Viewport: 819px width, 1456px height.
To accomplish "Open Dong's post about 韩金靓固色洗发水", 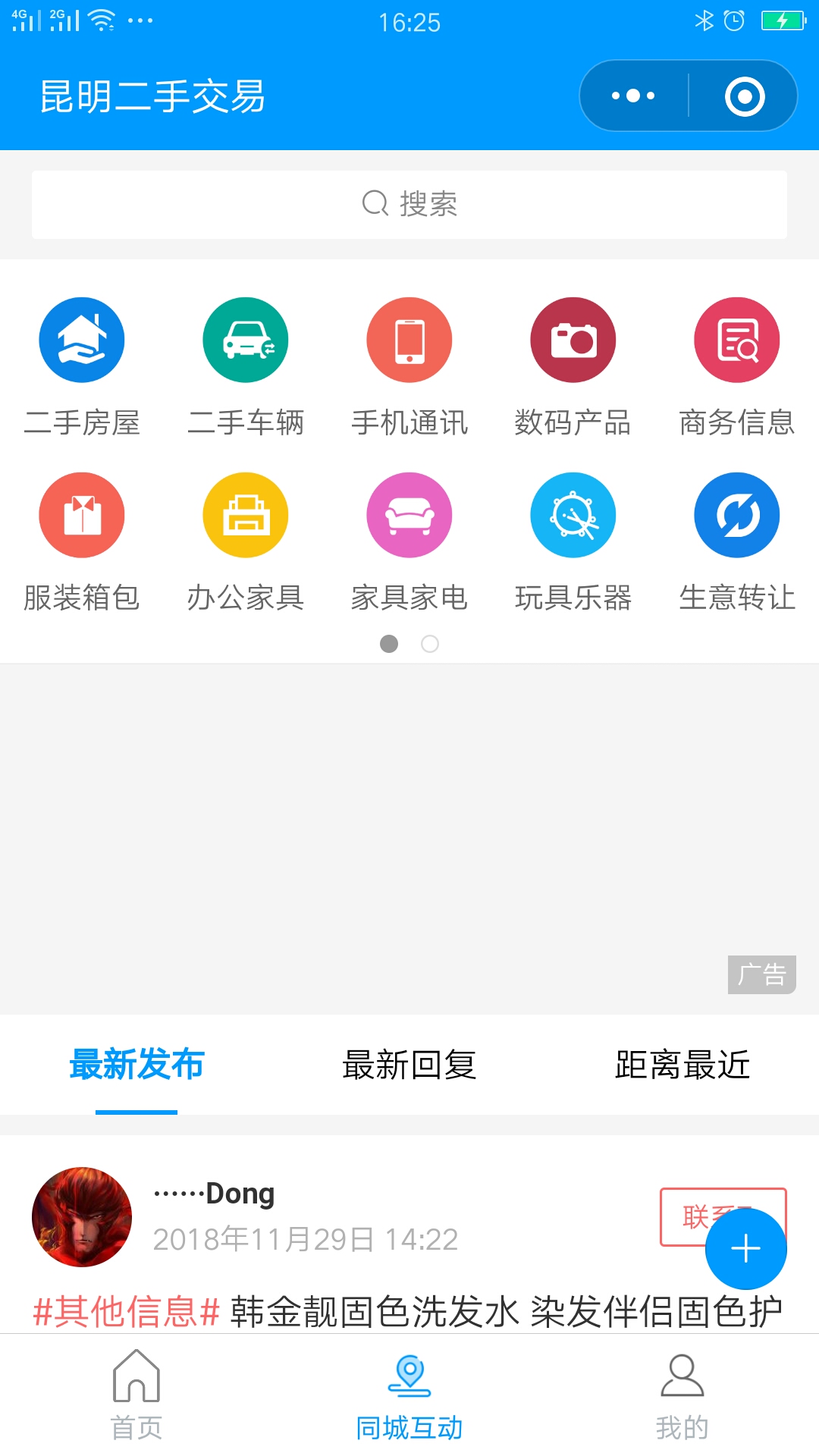I will [x=408, y=1311].
